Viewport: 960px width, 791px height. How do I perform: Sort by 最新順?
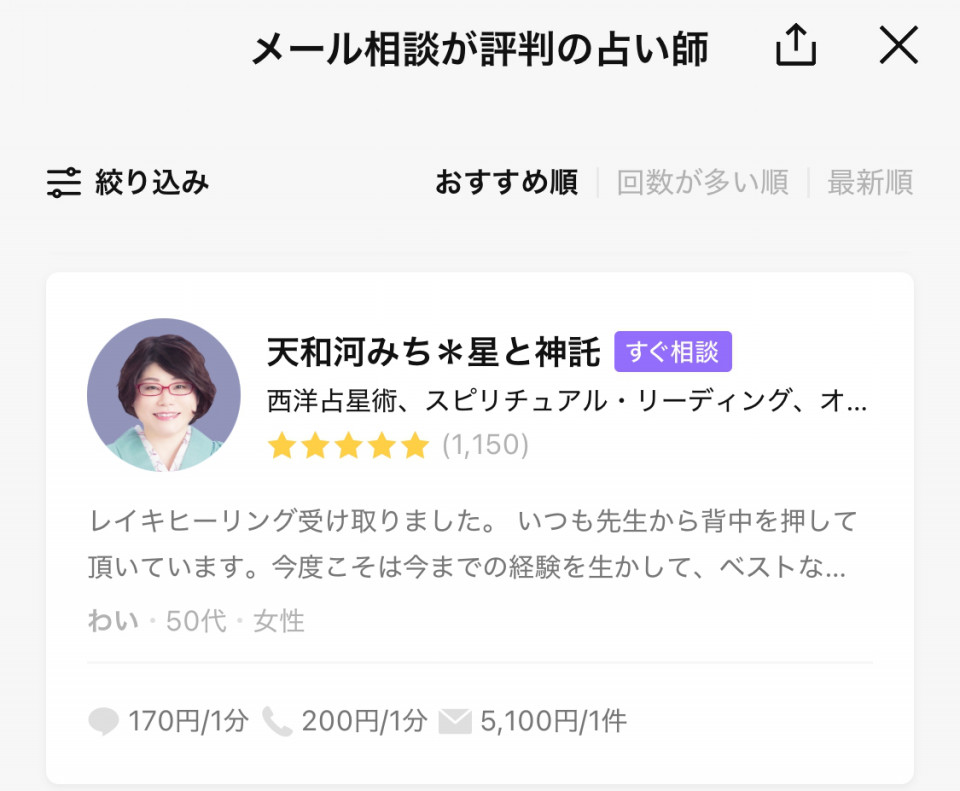pos(869,183)
